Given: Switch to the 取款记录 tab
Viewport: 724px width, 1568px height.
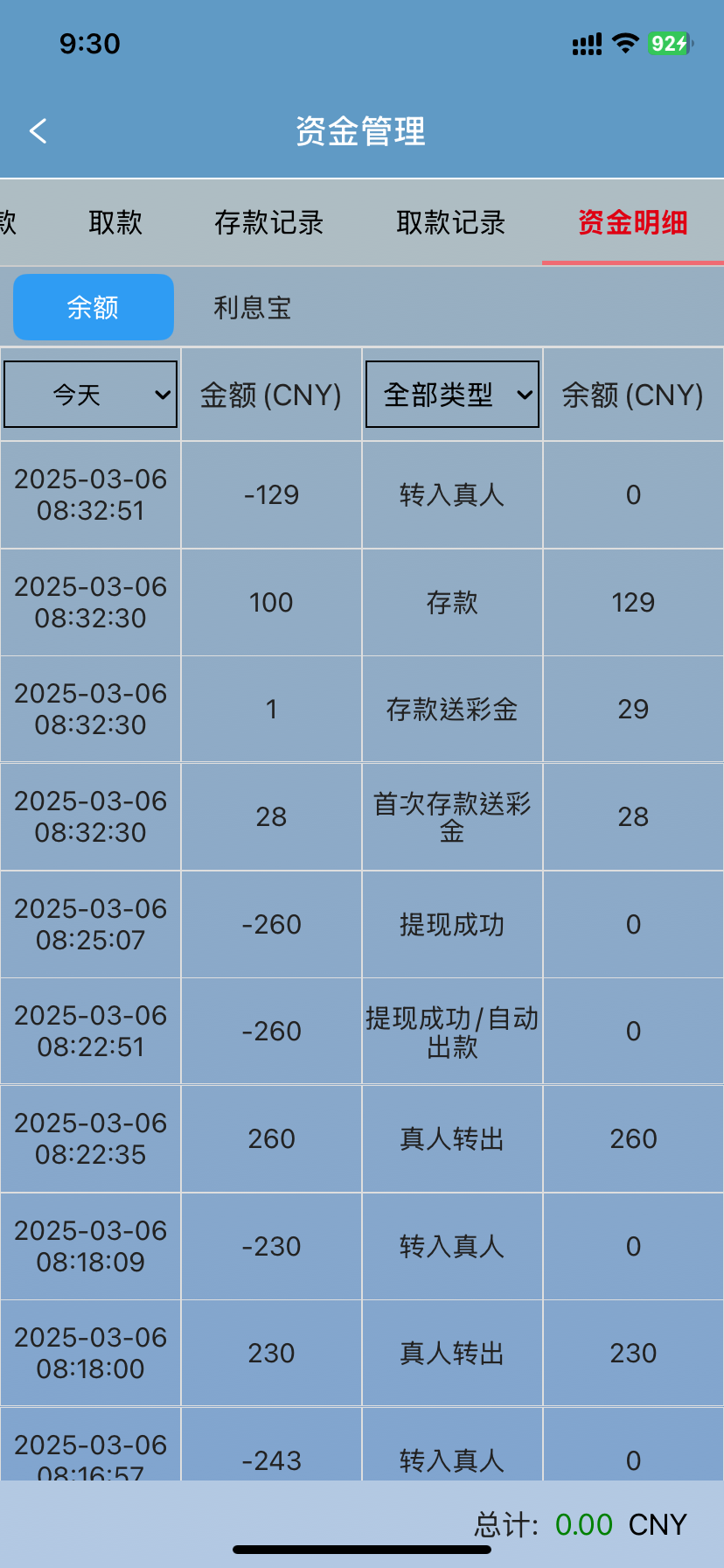Looking at the screenshot, I should (450, 222).
